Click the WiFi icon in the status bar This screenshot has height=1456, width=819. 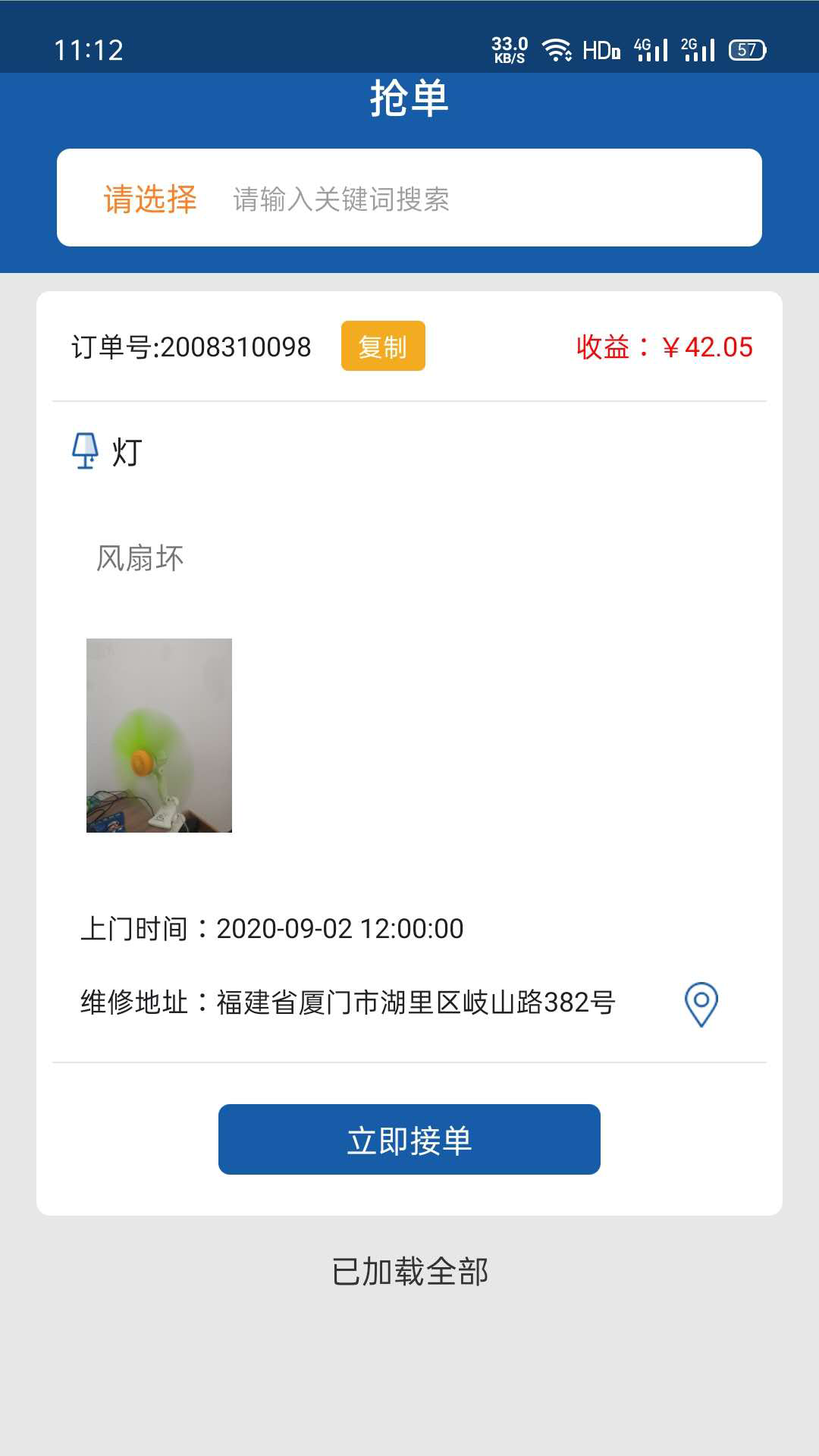(558, 49)
